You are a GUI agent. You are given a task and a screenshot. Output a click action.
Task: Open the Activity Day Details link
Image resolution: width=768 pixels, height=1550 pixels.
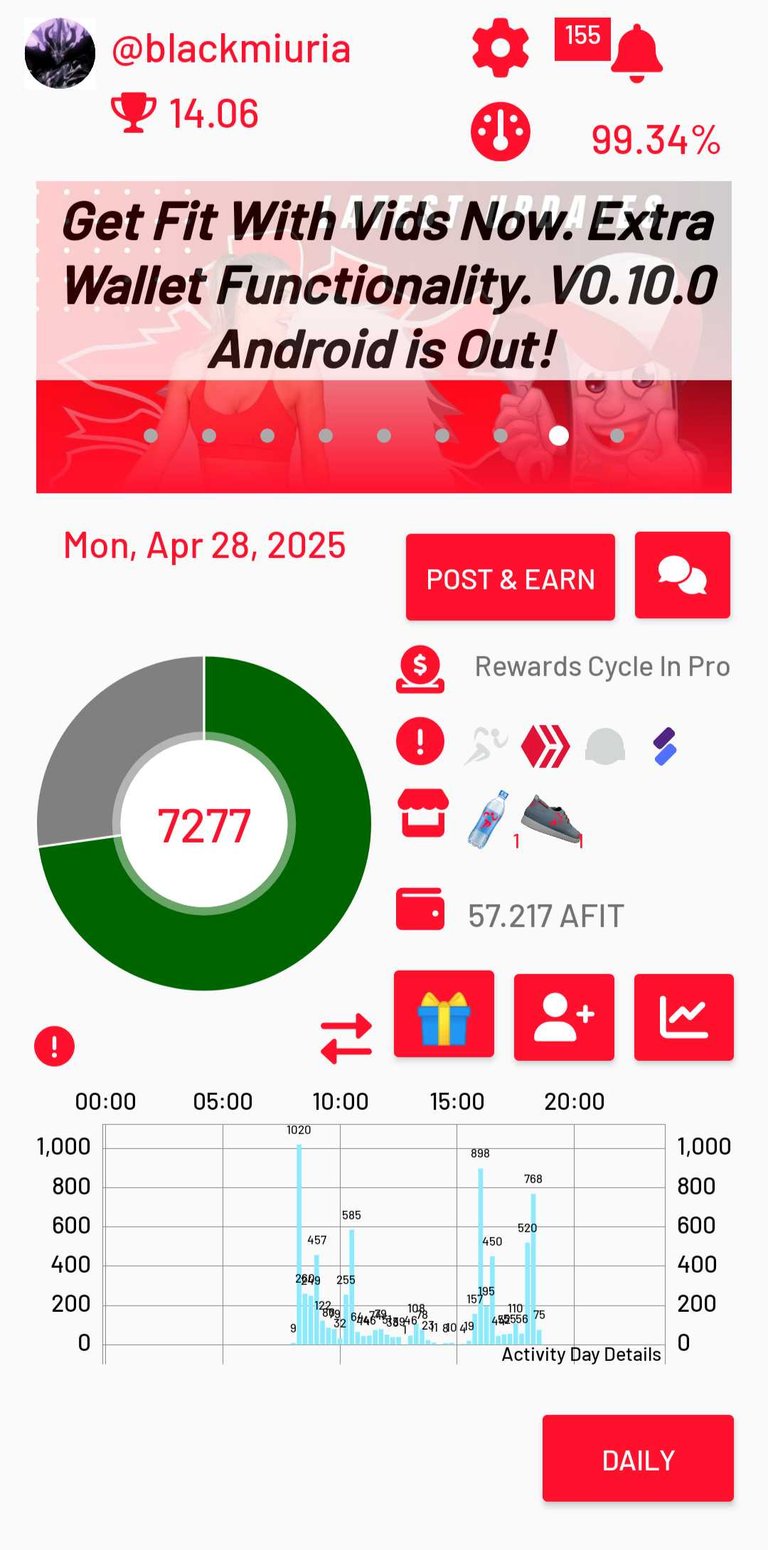[581, 1354]
